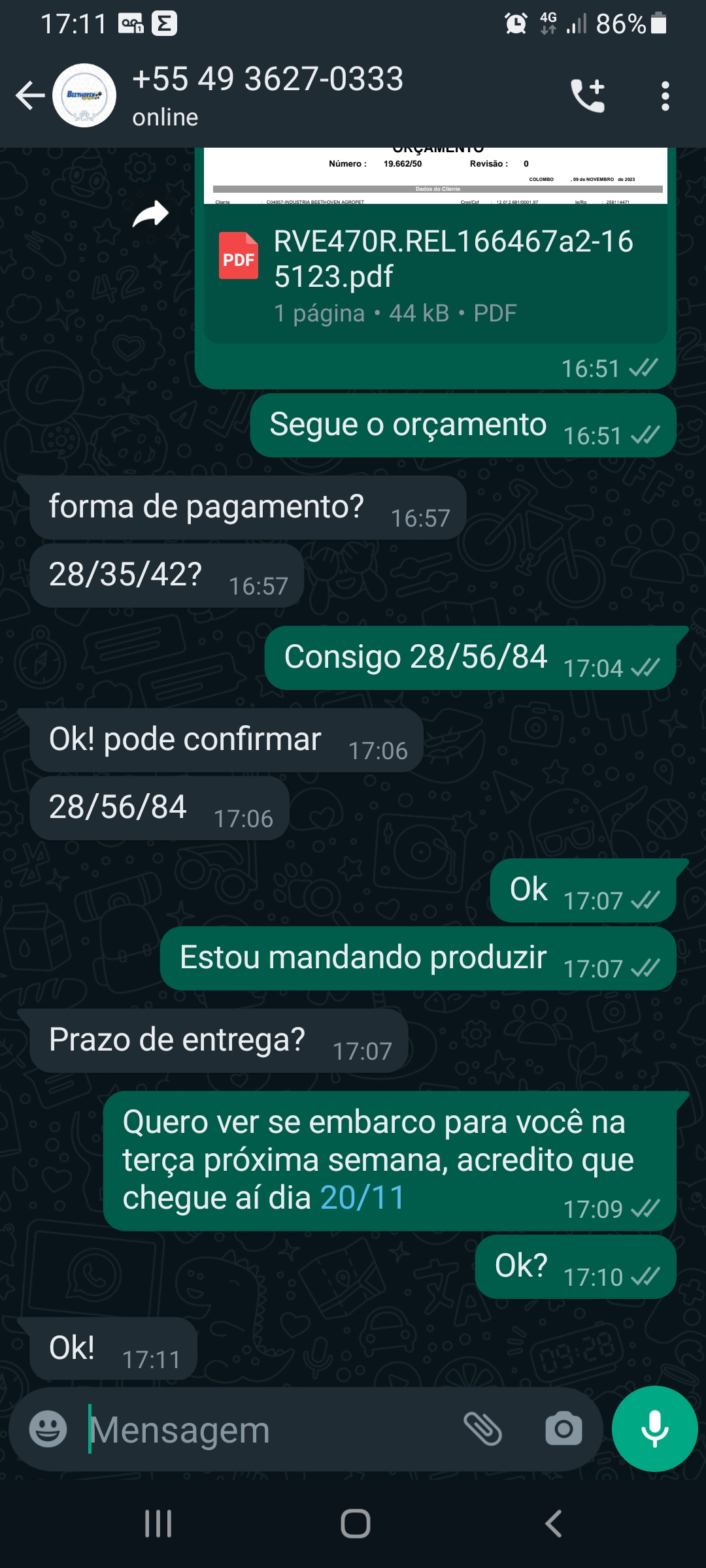
Task: Open the RVE470R.REL166467a2-165123.pdf document
Action: point(435,274)
